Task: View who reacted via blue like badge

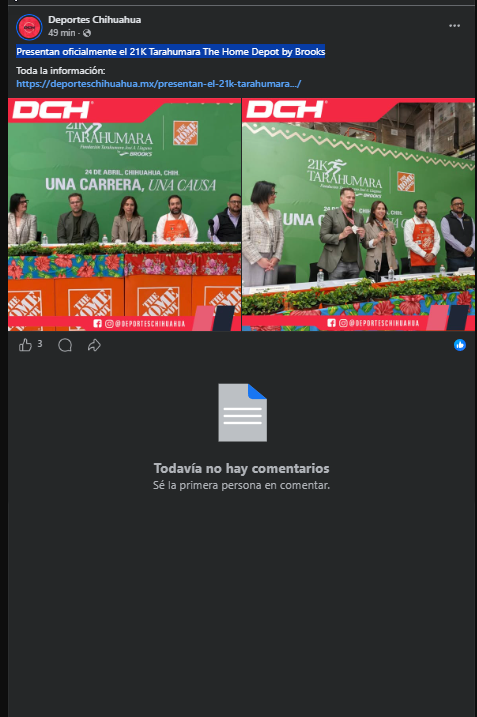Action: point(460,345)
